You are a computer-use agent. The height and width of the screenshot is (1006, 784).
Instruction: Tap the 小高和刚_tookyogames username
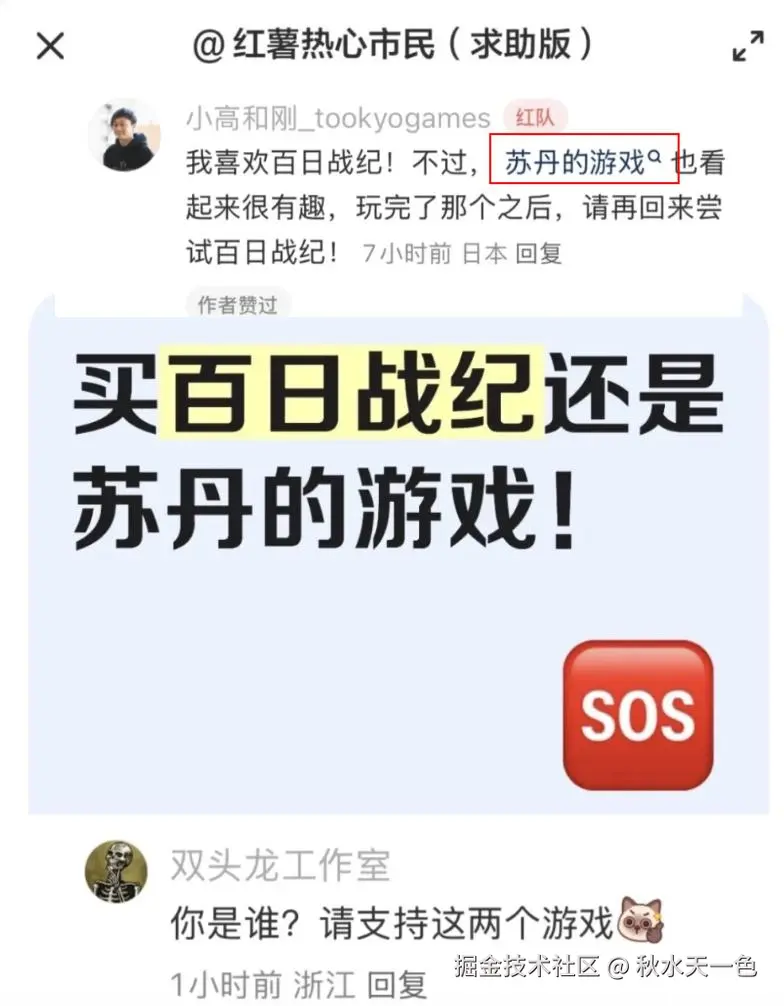[338, 119]
